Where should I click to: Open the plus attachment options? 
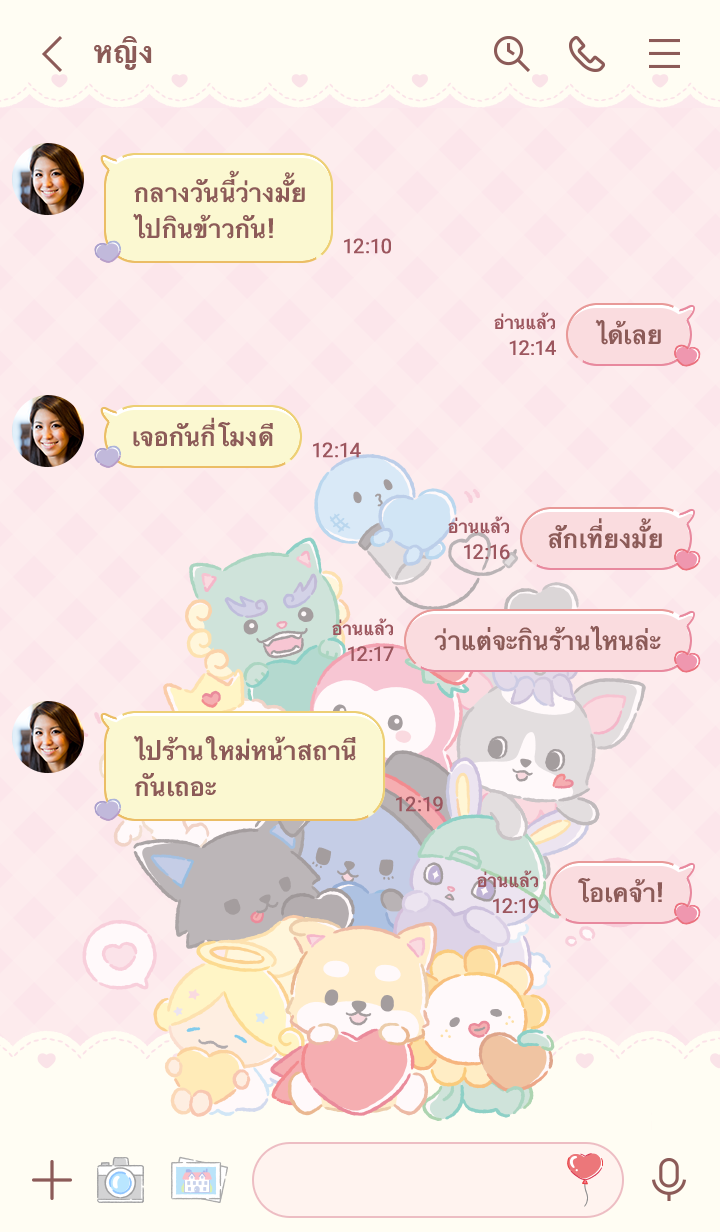click(x=52, y=1181)
